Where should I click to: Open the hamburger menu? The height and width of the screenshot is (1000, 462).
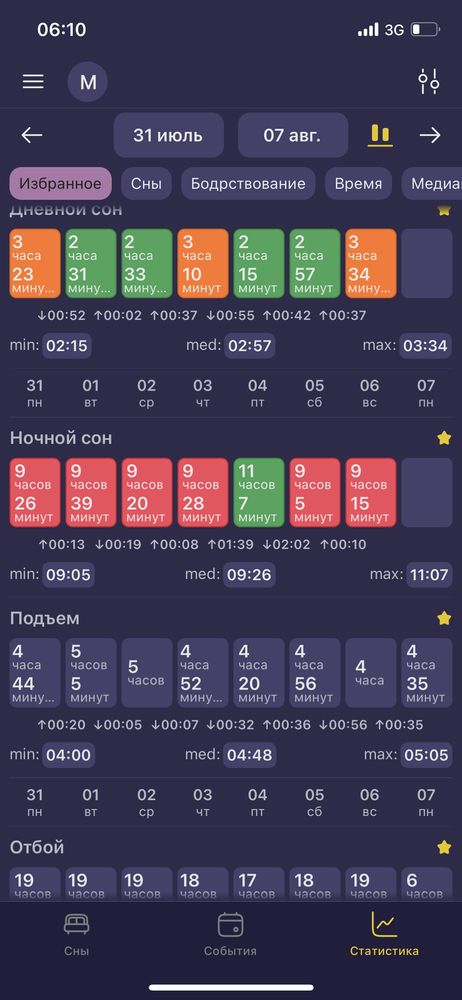pos(33,82)
